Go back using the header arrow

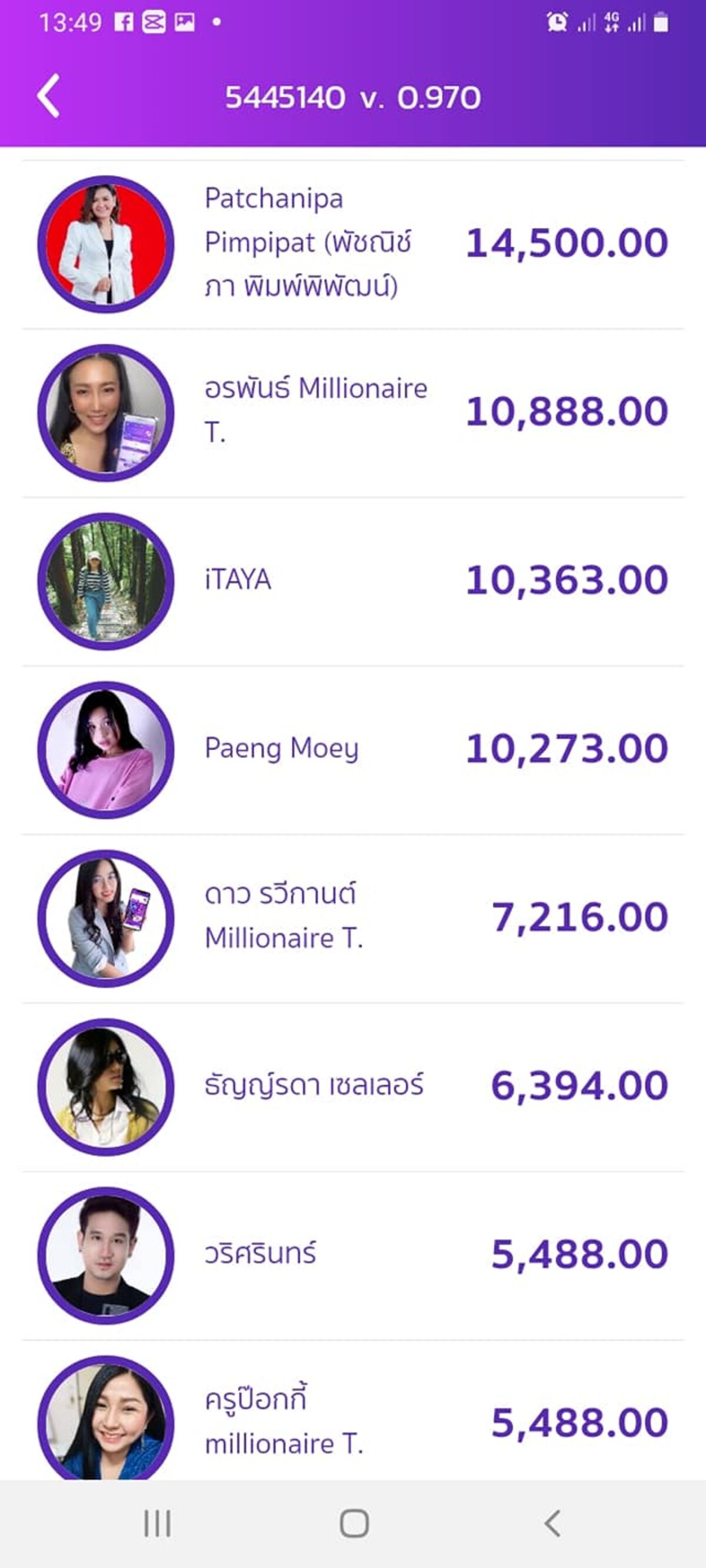tap(48, 95)
